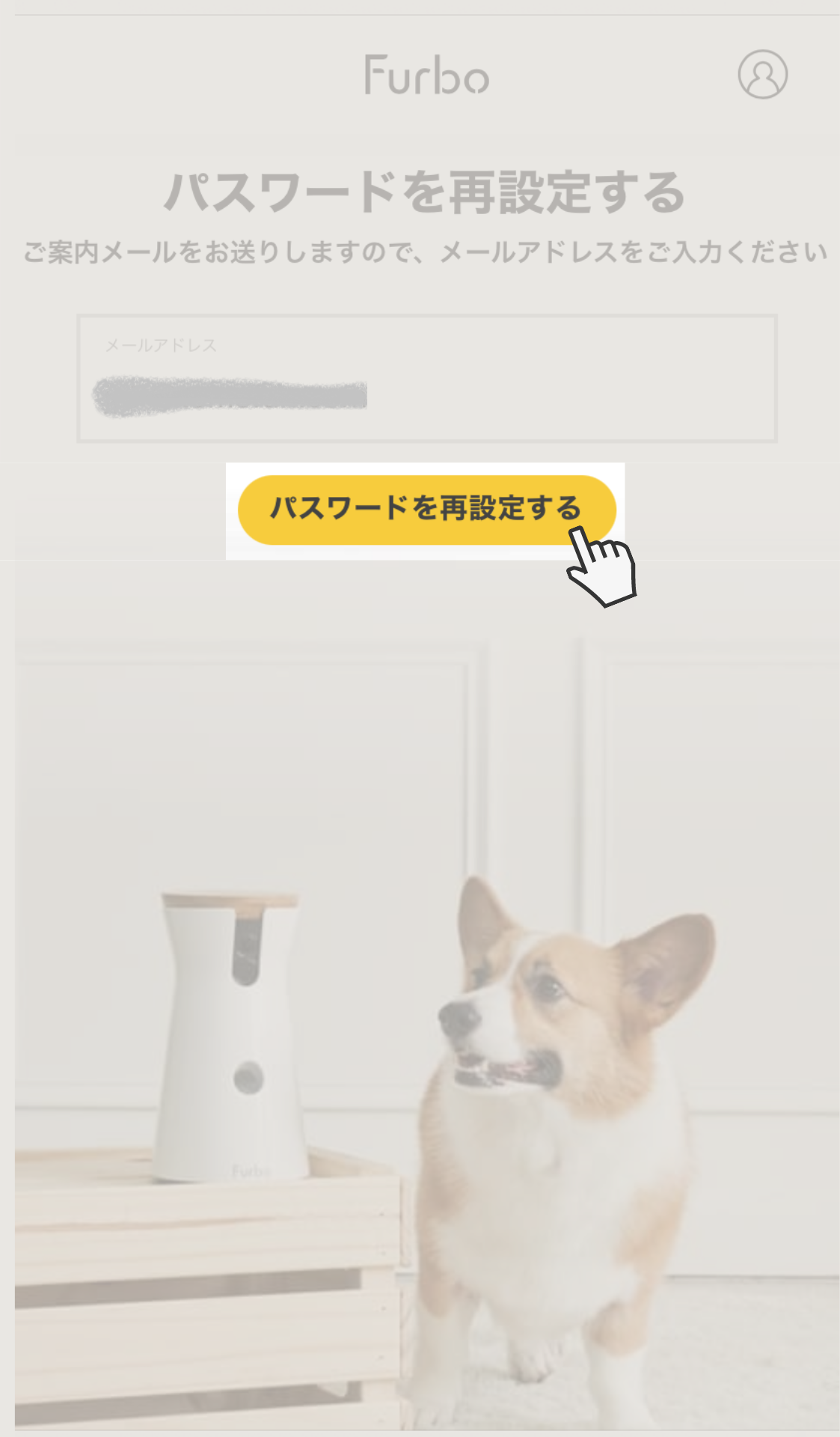Open the account profile icon
Image resolution: width=840 pixels, height=1437 pixels.
point(762,74)
